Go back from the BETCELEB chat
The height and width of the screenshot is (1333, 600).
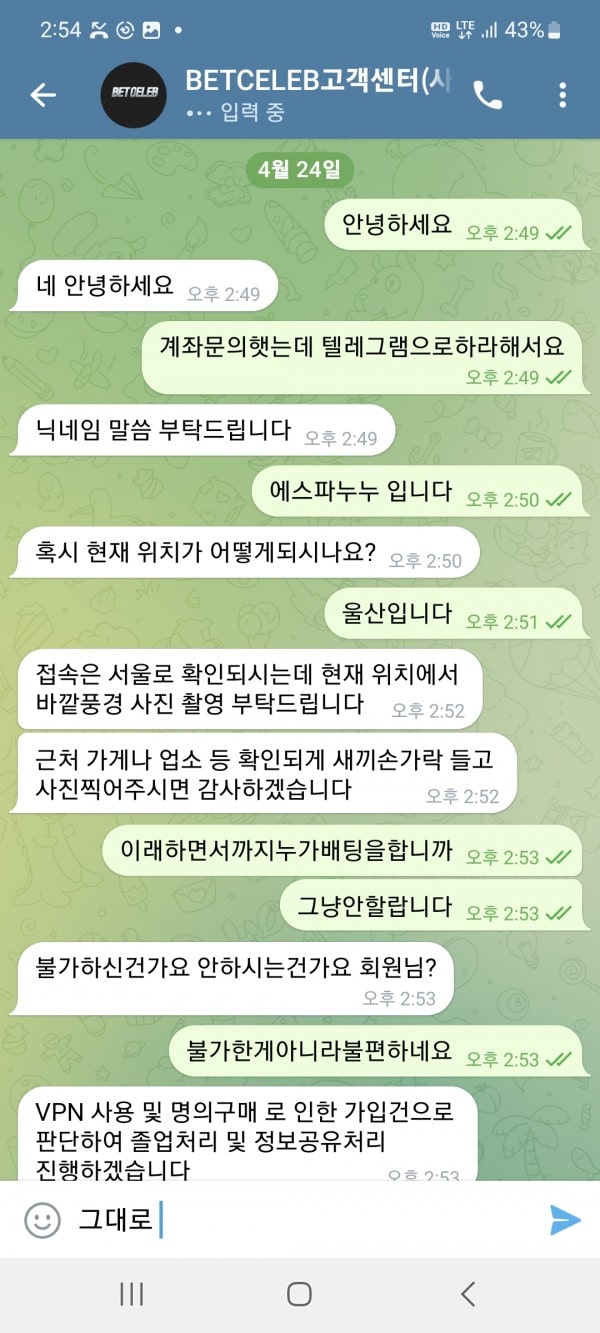coord(43,95)
